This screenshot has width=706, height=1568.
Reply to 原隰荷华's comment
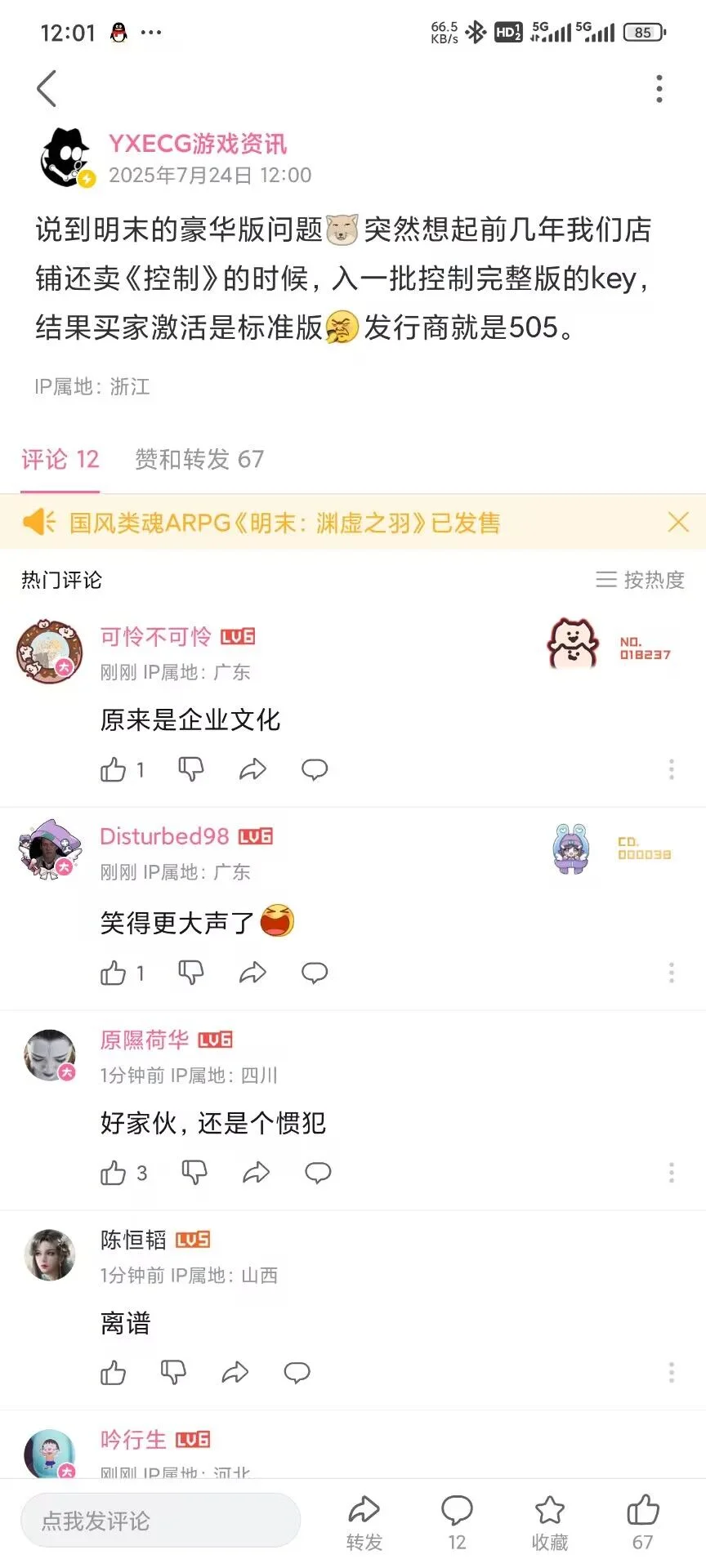318,1173
